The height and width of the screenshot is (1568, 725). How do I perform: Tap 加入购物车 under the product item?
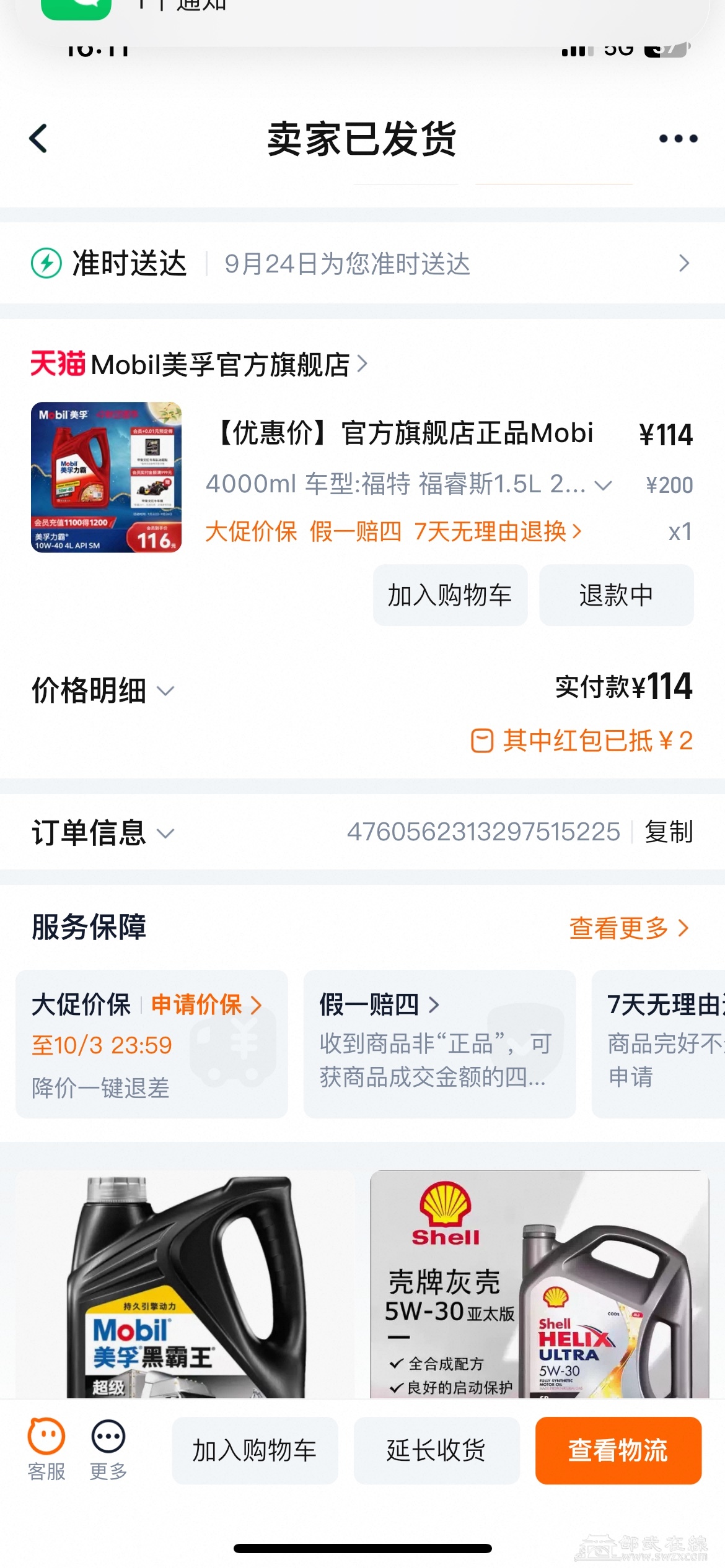click(x=450, y=595)
